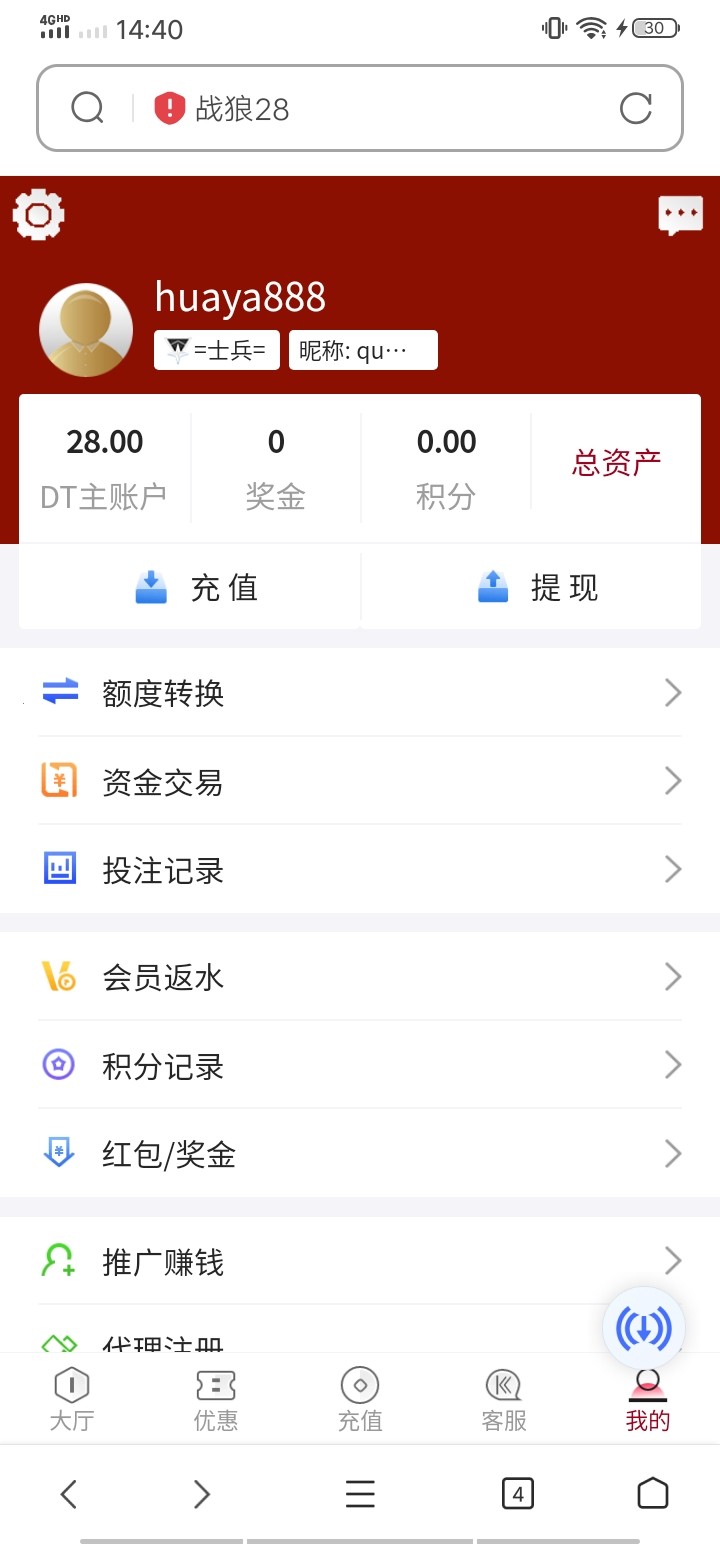
Task: Open 资金交易 fund transactions
Action: [360, 781]
